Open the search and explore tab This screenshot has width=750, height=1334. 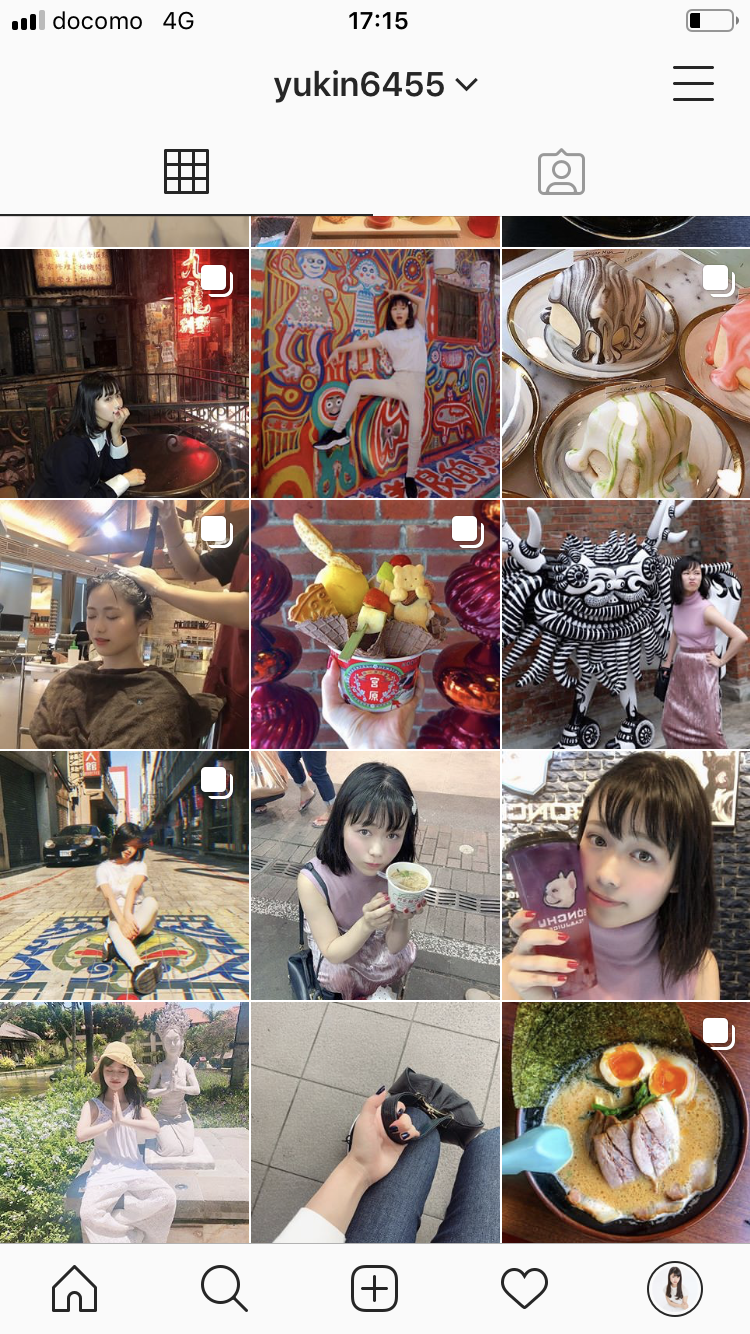tap(224, 1289)
